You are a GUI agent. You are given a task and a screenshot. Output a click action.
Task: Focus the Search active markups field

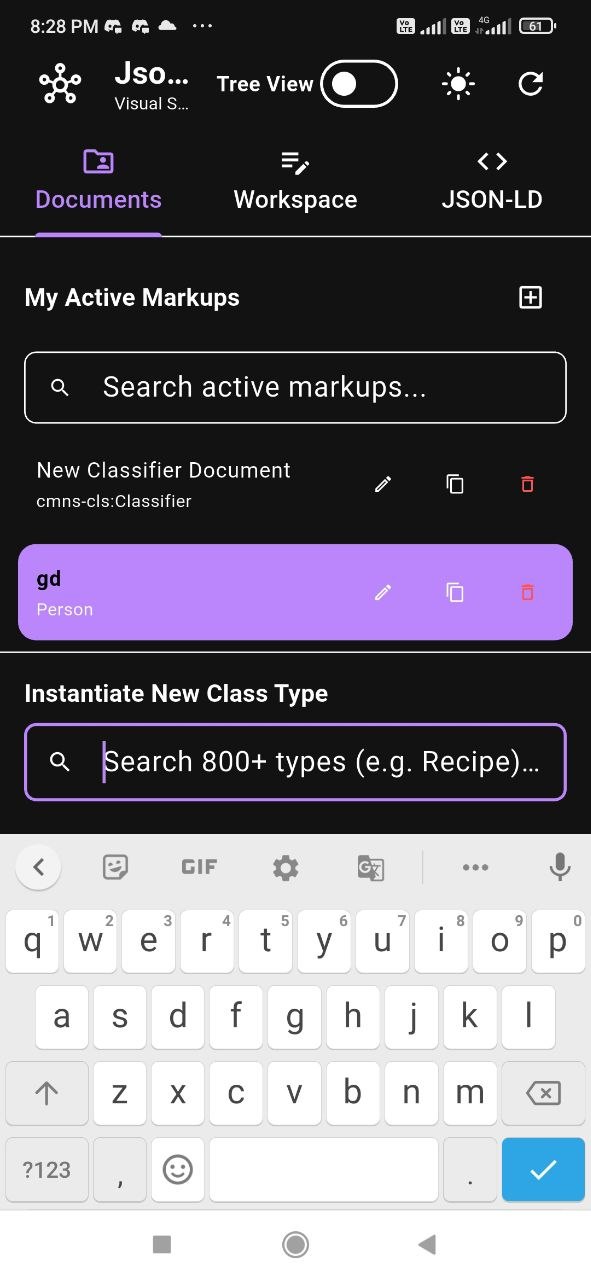pos(295,387)
